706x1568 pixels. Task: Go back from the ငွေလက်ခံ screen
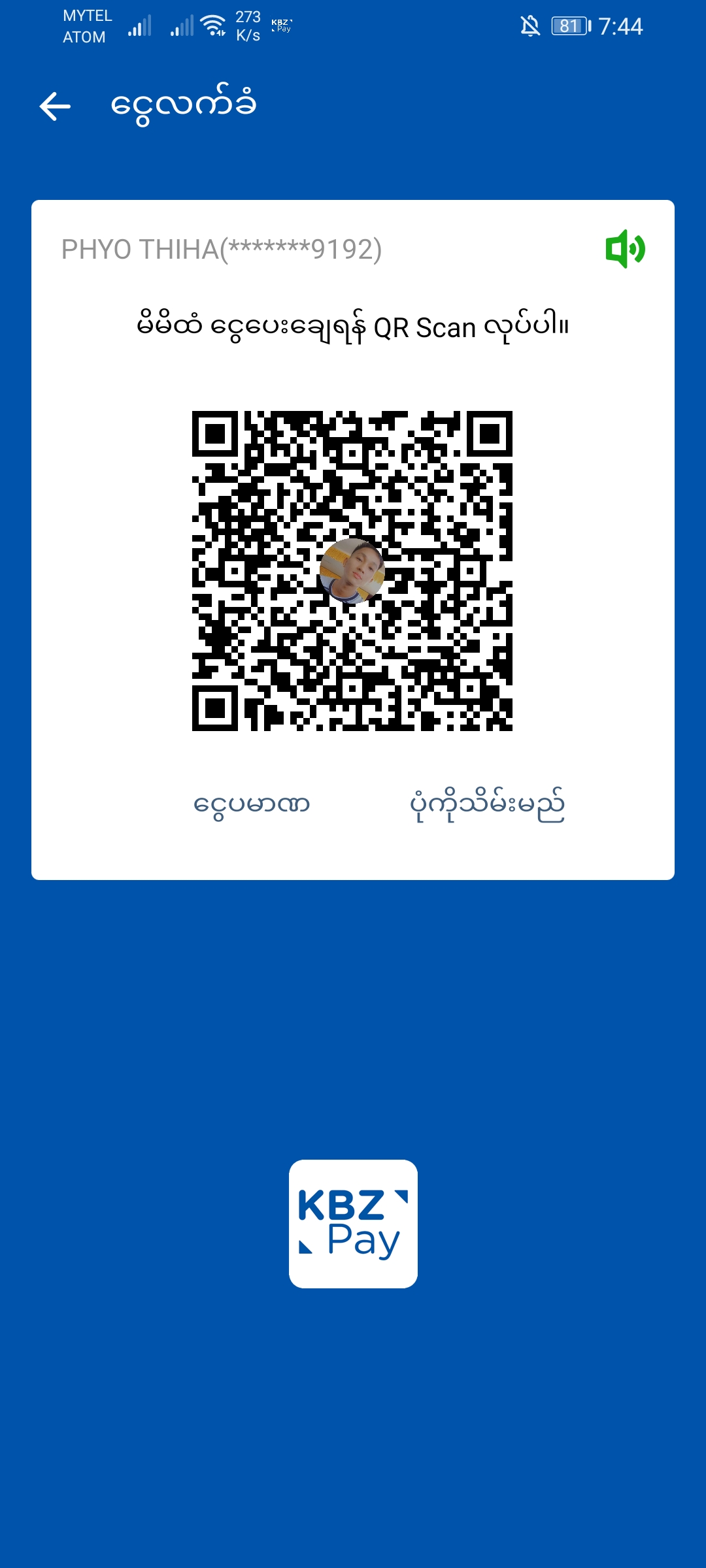pos(55,106)
